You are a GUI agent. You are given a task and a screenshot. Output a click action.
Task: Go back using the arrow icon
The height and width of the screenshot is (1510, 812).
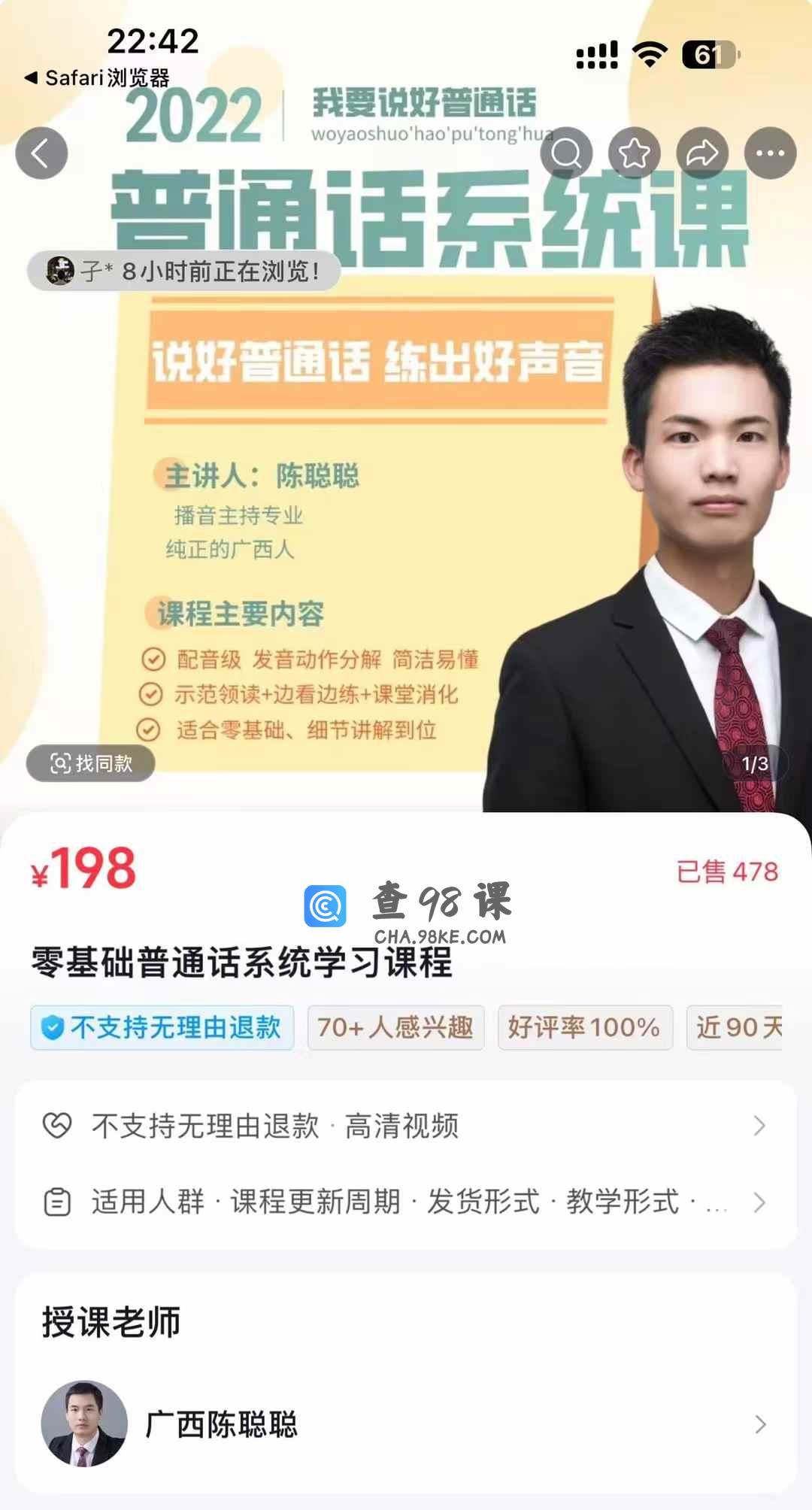(41, 153)
